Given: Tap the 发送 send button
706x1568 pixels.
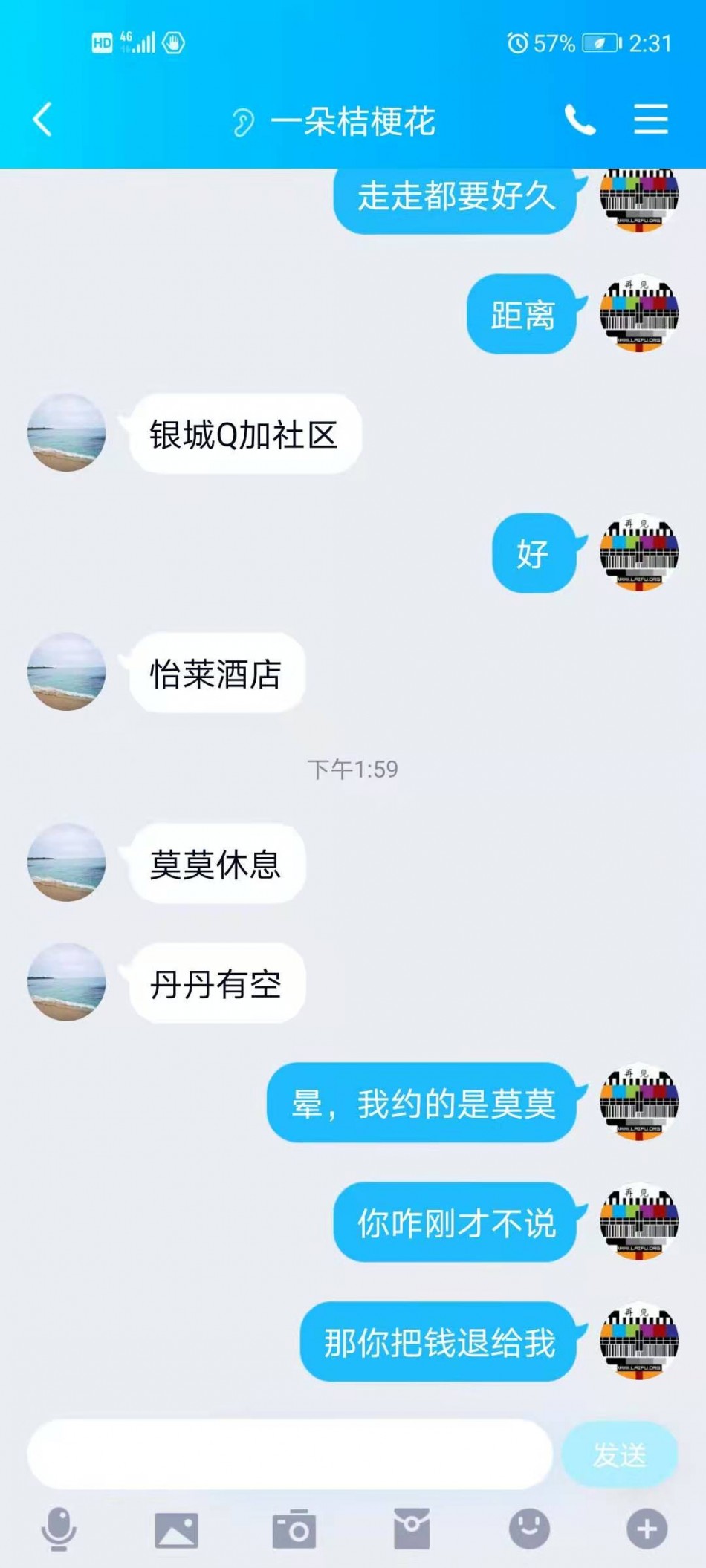Looking at the screenshot, I should (619, 1454).
